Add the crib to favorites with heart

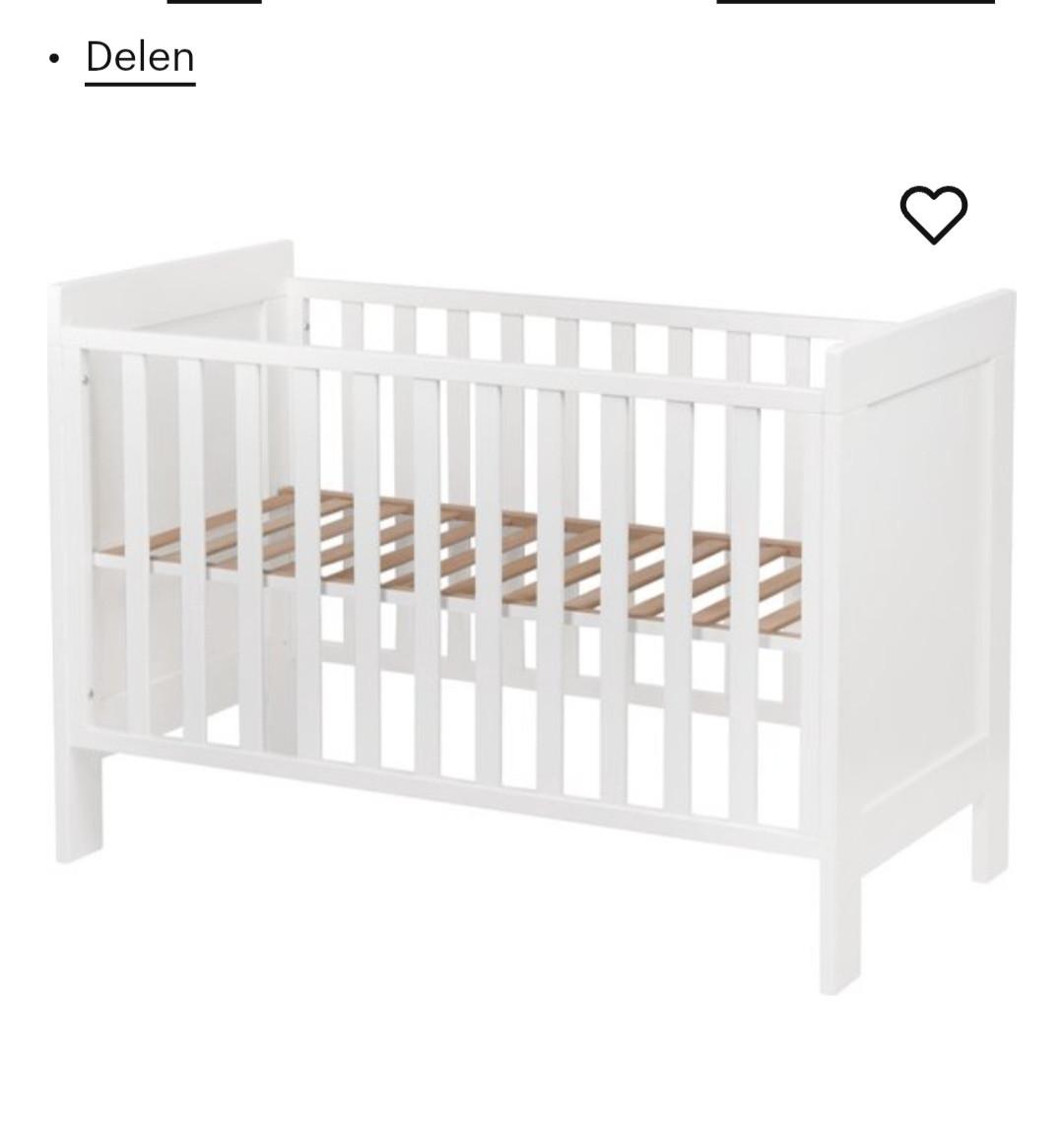pos(933,214)
